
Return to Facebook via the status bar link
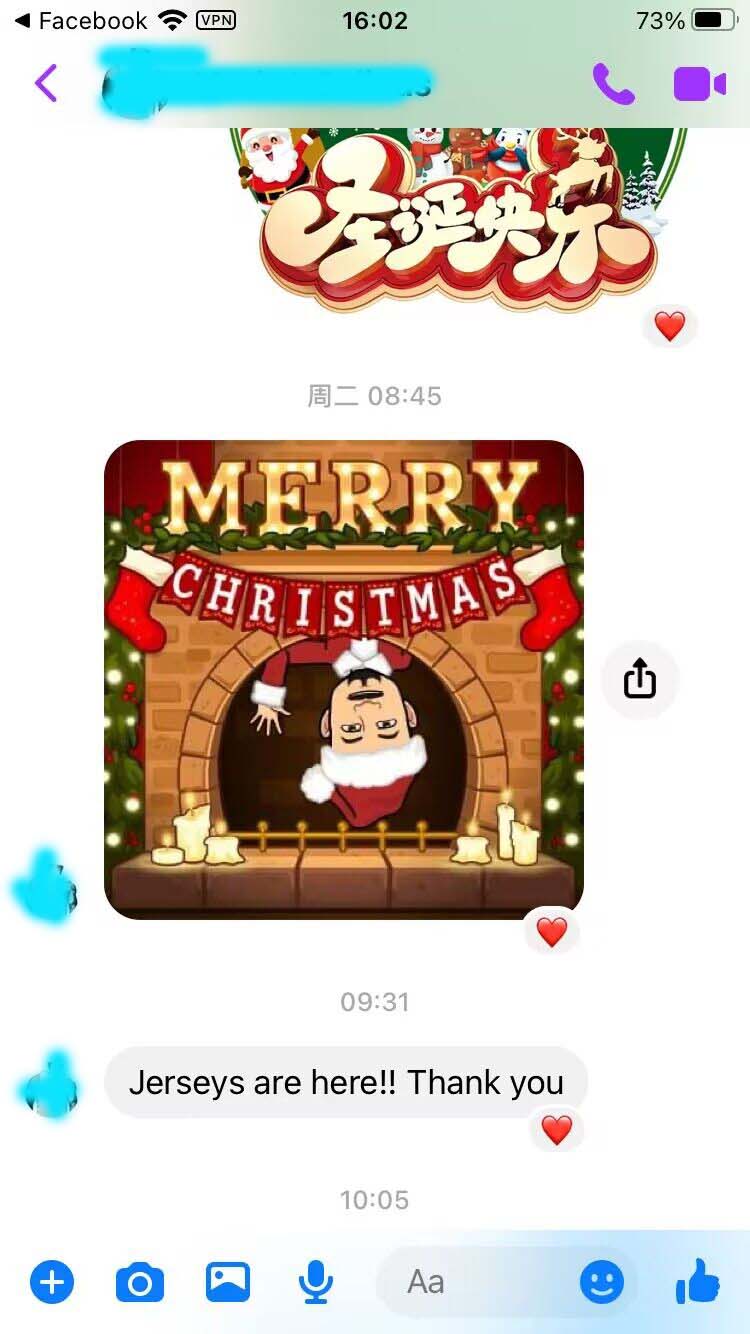[80, 20]
